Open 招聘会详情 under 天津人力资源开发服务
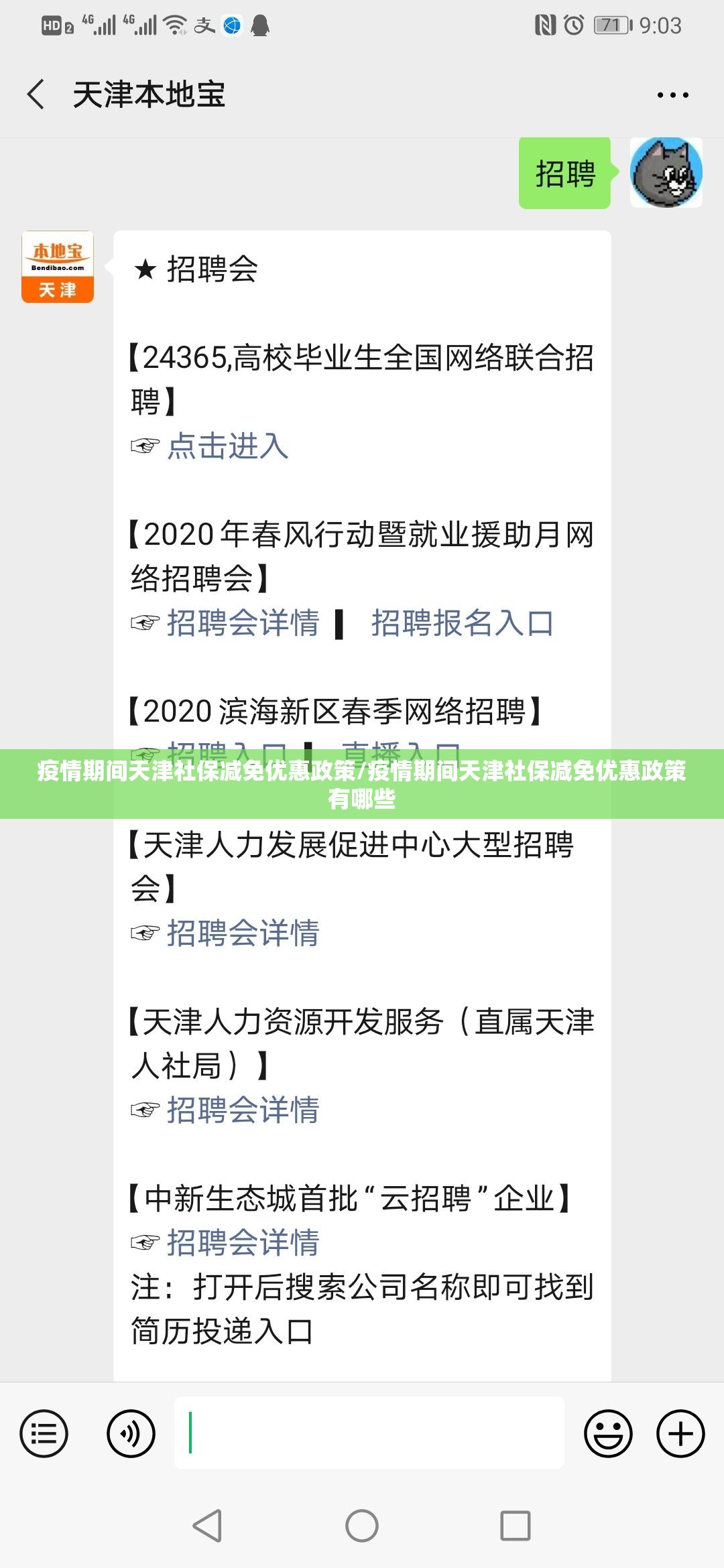 (x=243, y=1110)
